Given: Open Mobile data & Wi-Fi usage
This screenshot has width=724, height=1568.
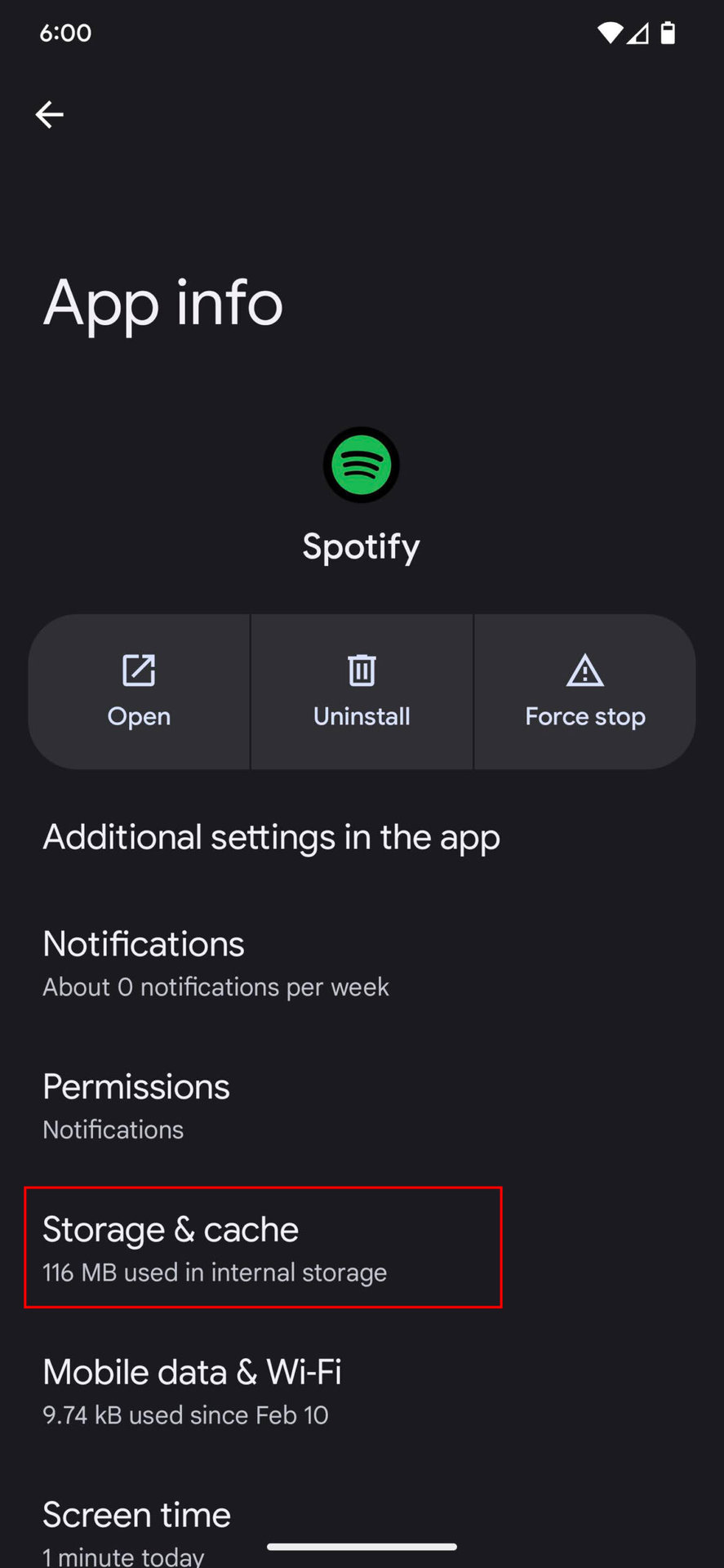Looking at the screenshot, I should pos(192,1391).
